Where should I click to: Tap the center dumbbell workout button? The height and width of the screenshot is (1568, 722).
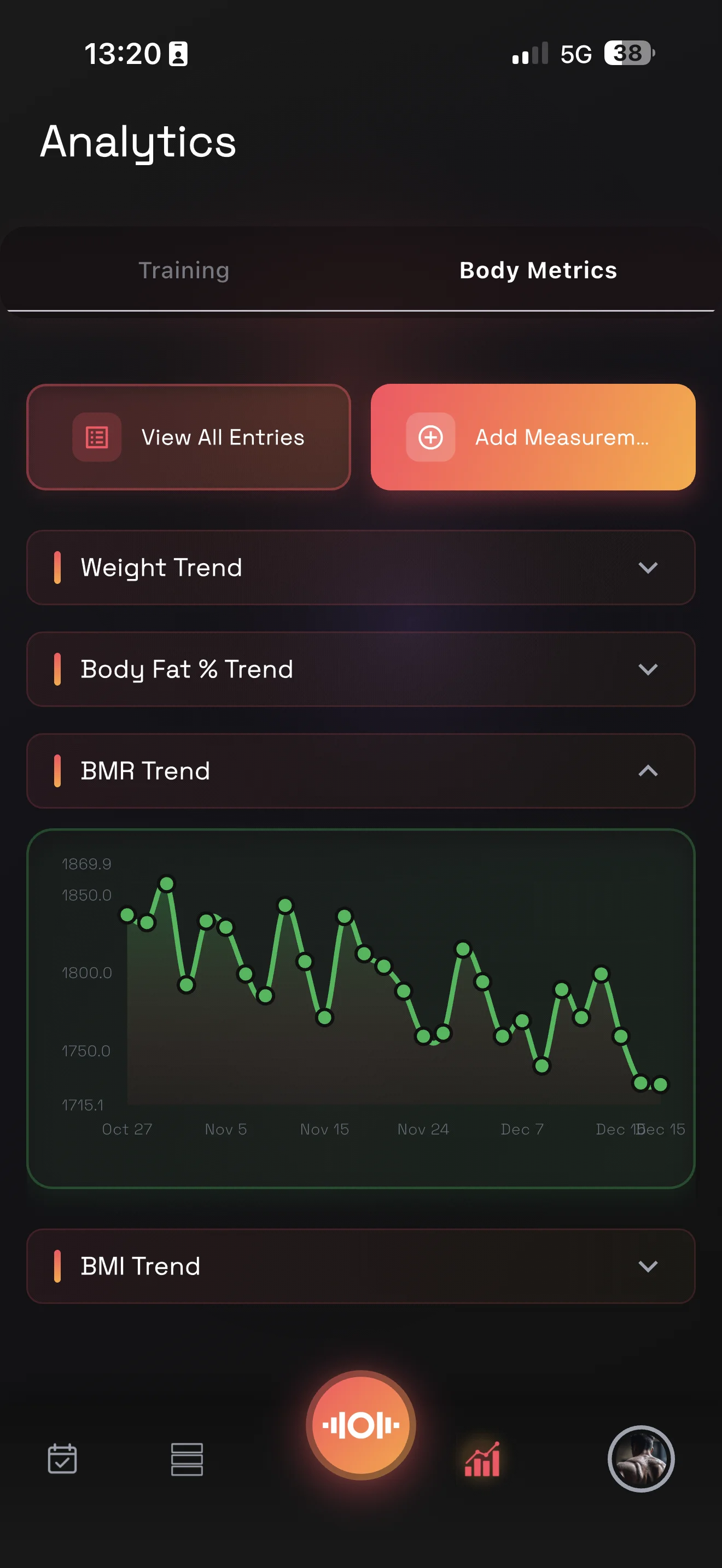tap(360, 1425)
